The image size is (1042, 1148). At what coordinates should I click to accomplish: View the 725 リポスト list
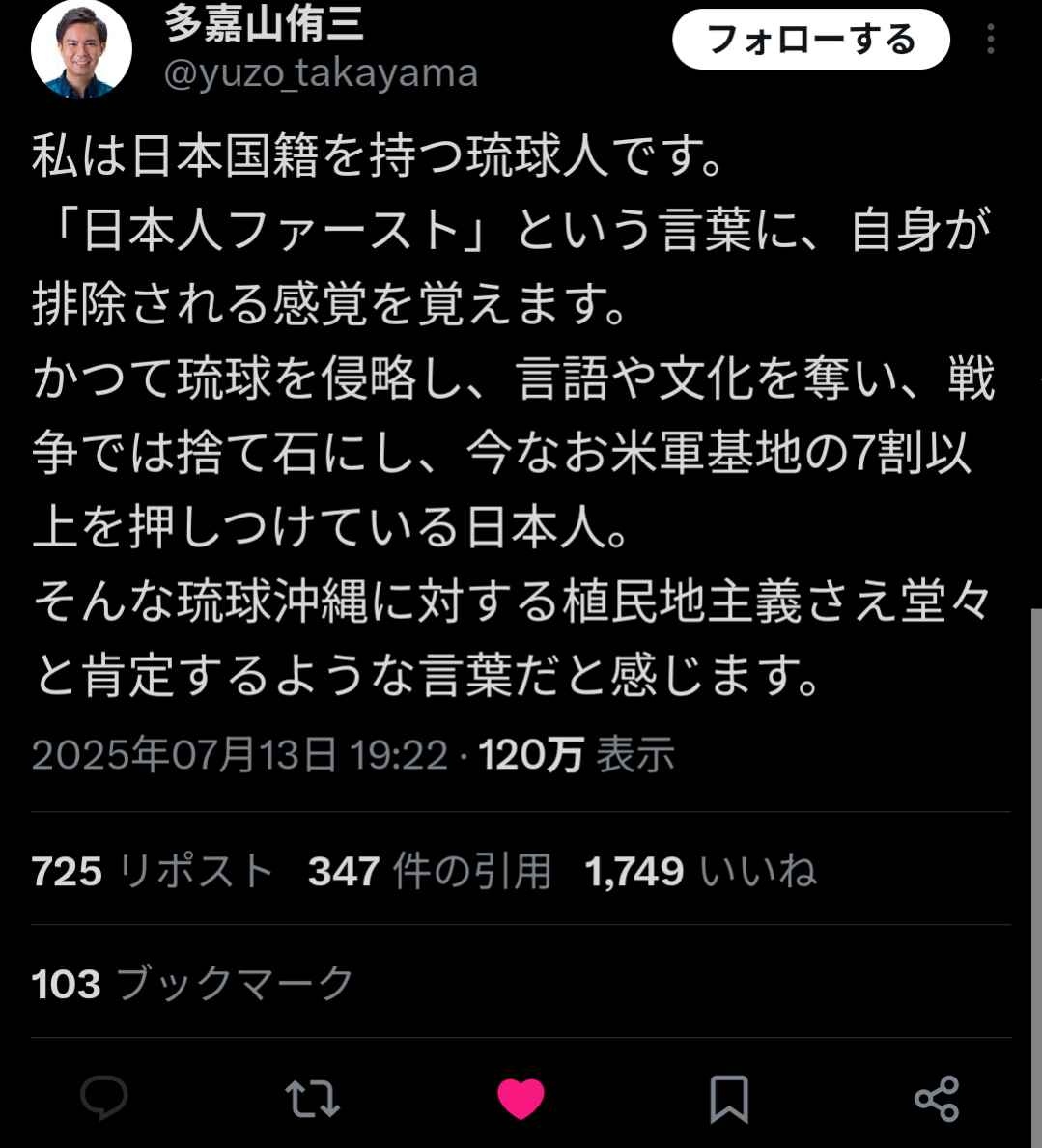point(153,871)
